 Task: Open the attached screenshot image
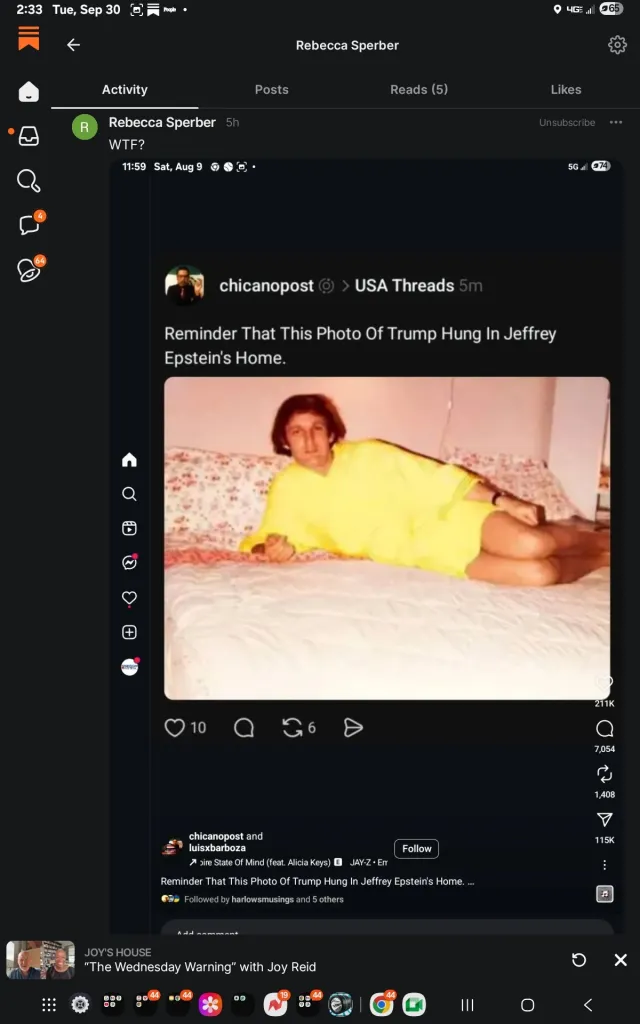coord(366,540)
